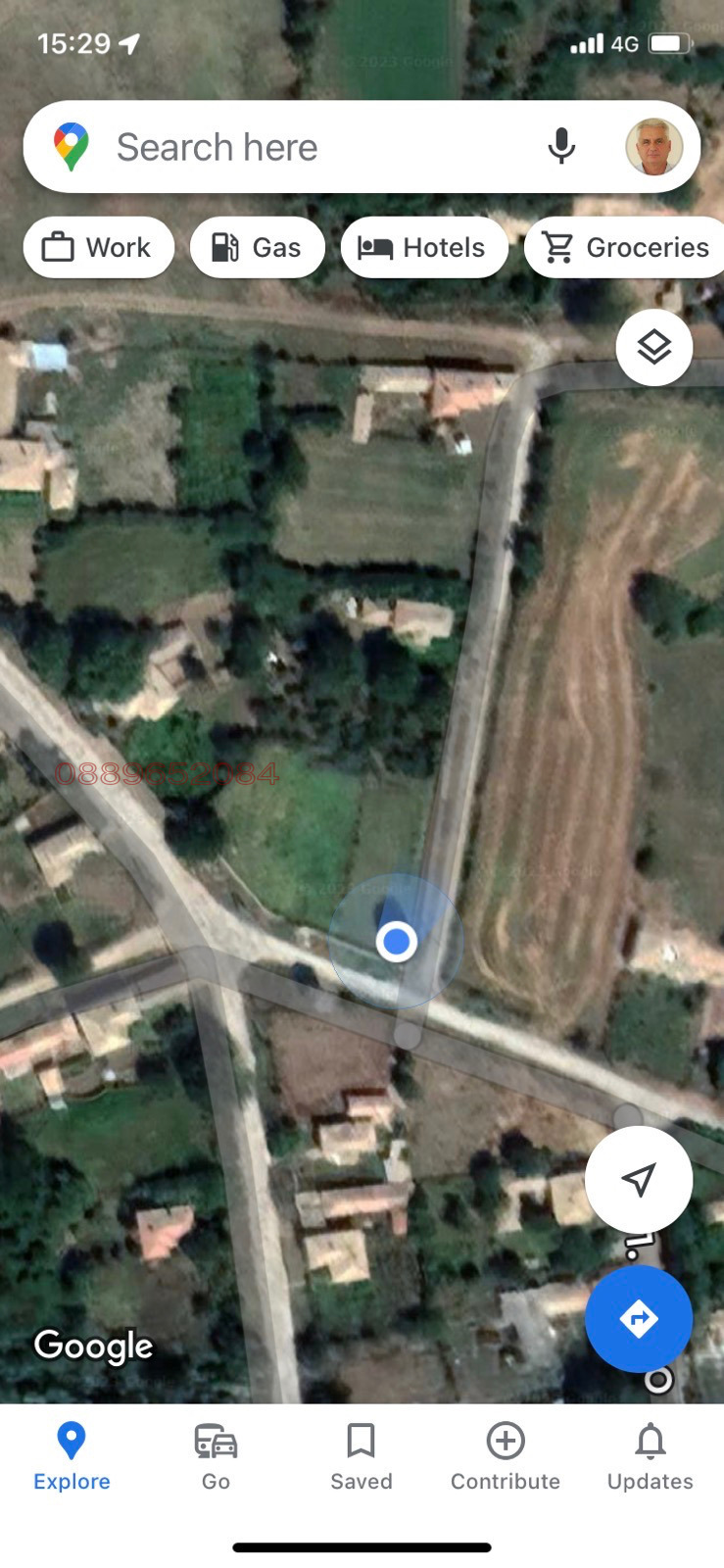Open the Saved tab

(361, 1456)
